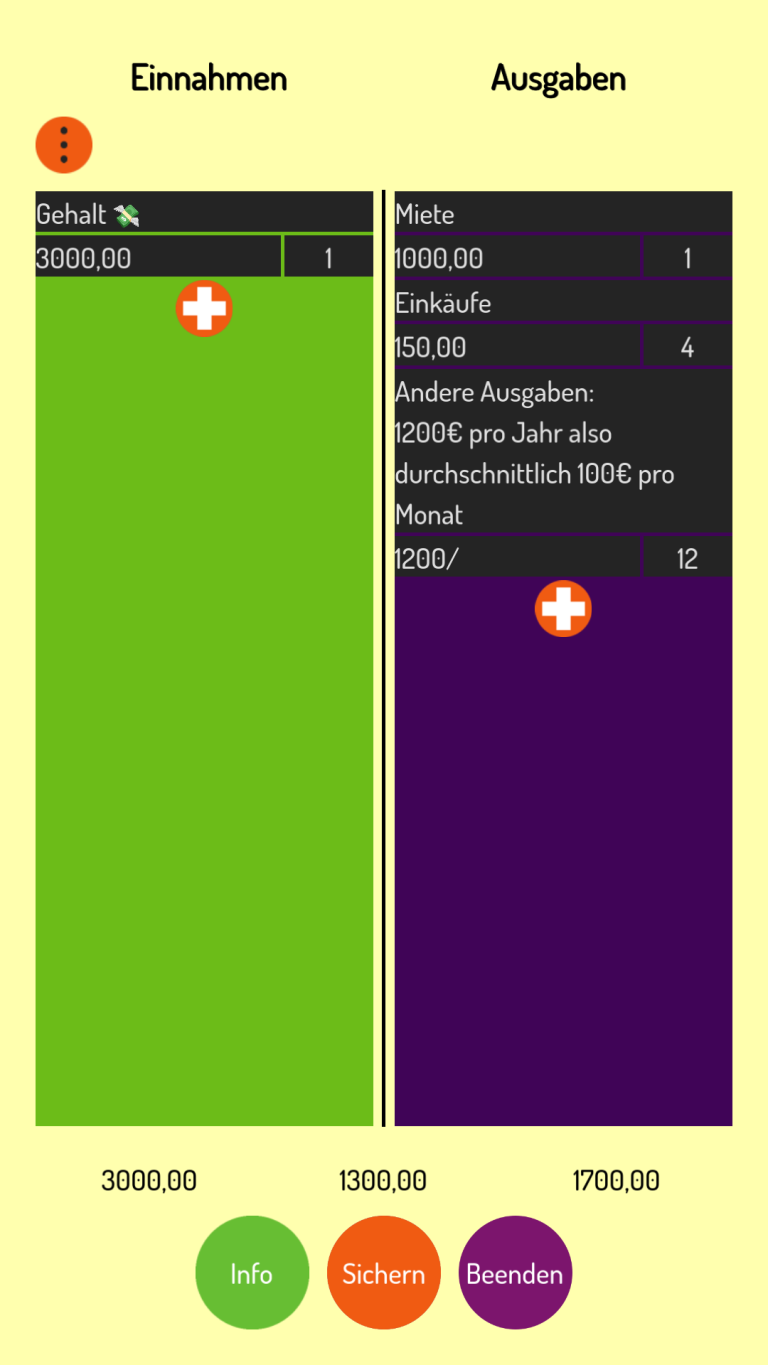Edit the Andere Ausgaben description field

[563, 453]
